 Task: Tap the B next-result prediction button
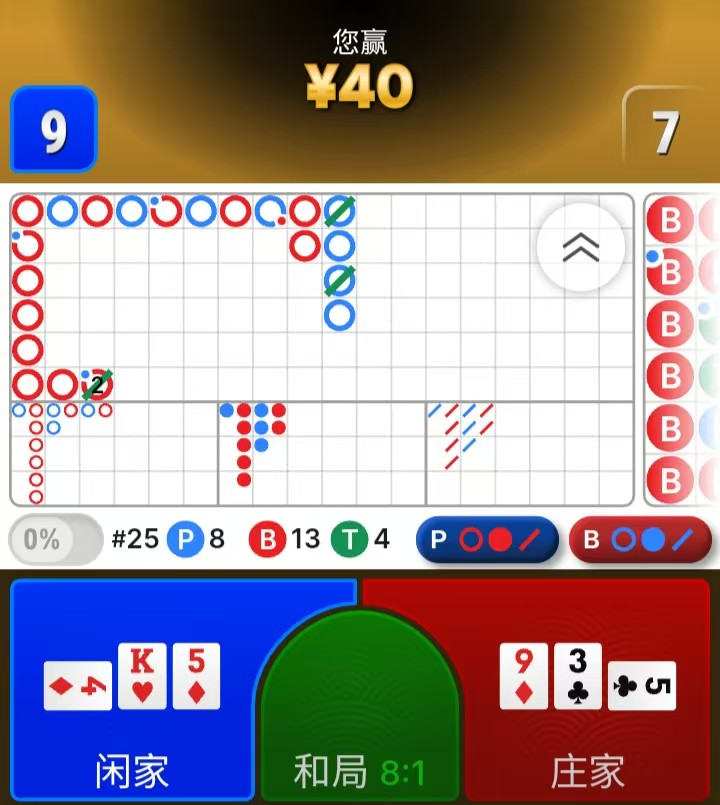point(640,540)
